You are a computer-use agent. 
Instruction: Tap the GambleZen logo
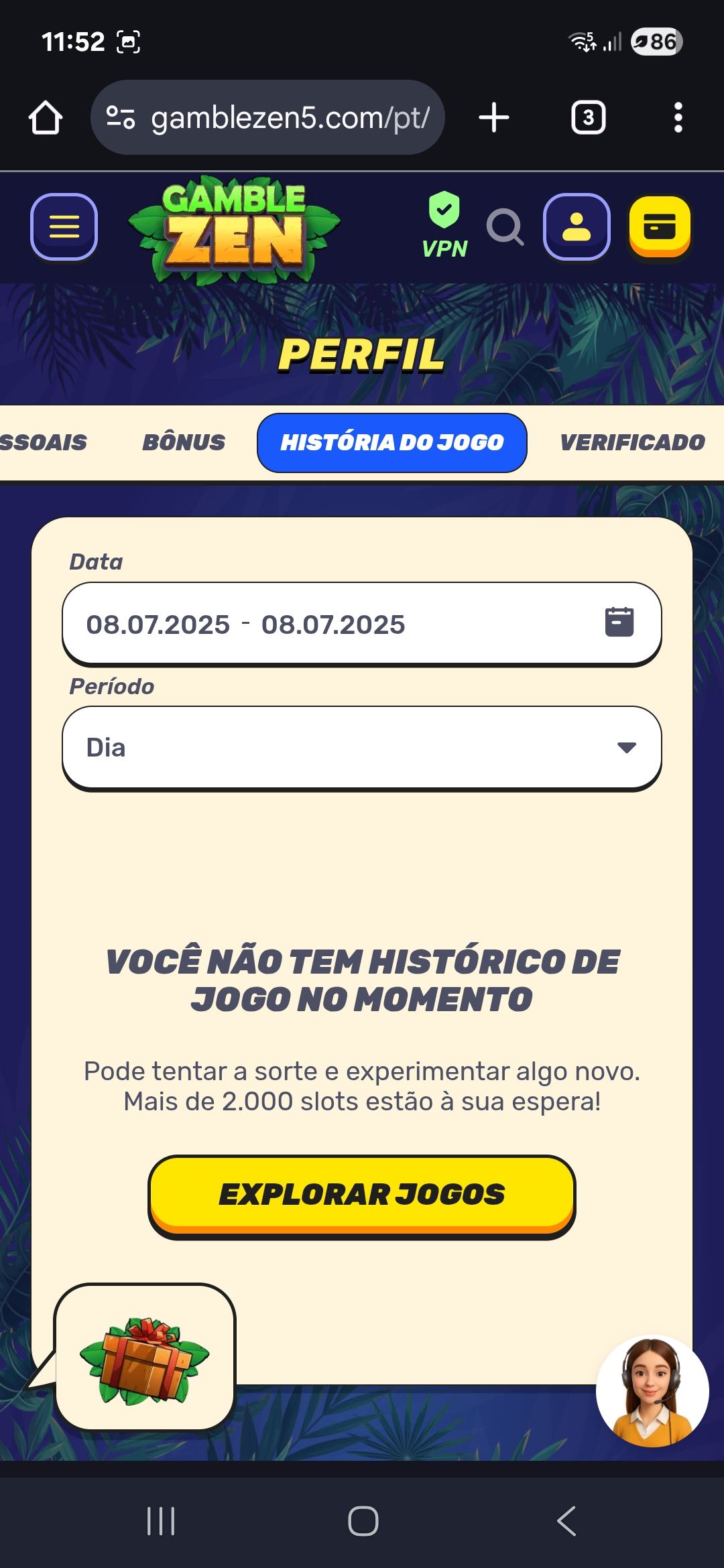coord(234,228)
